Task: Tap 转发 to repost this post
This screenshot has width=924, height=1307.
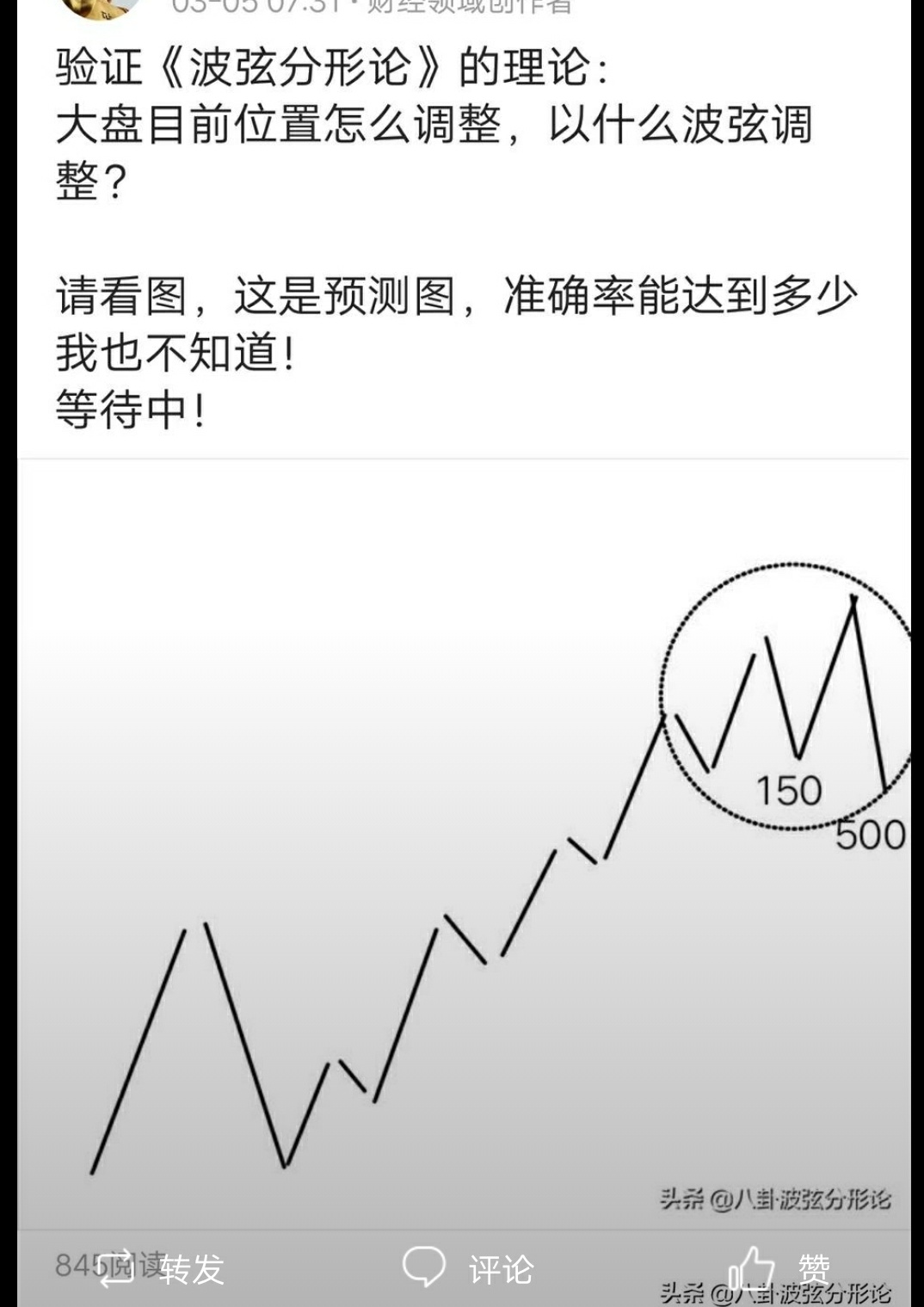Action: point(163,1269)
